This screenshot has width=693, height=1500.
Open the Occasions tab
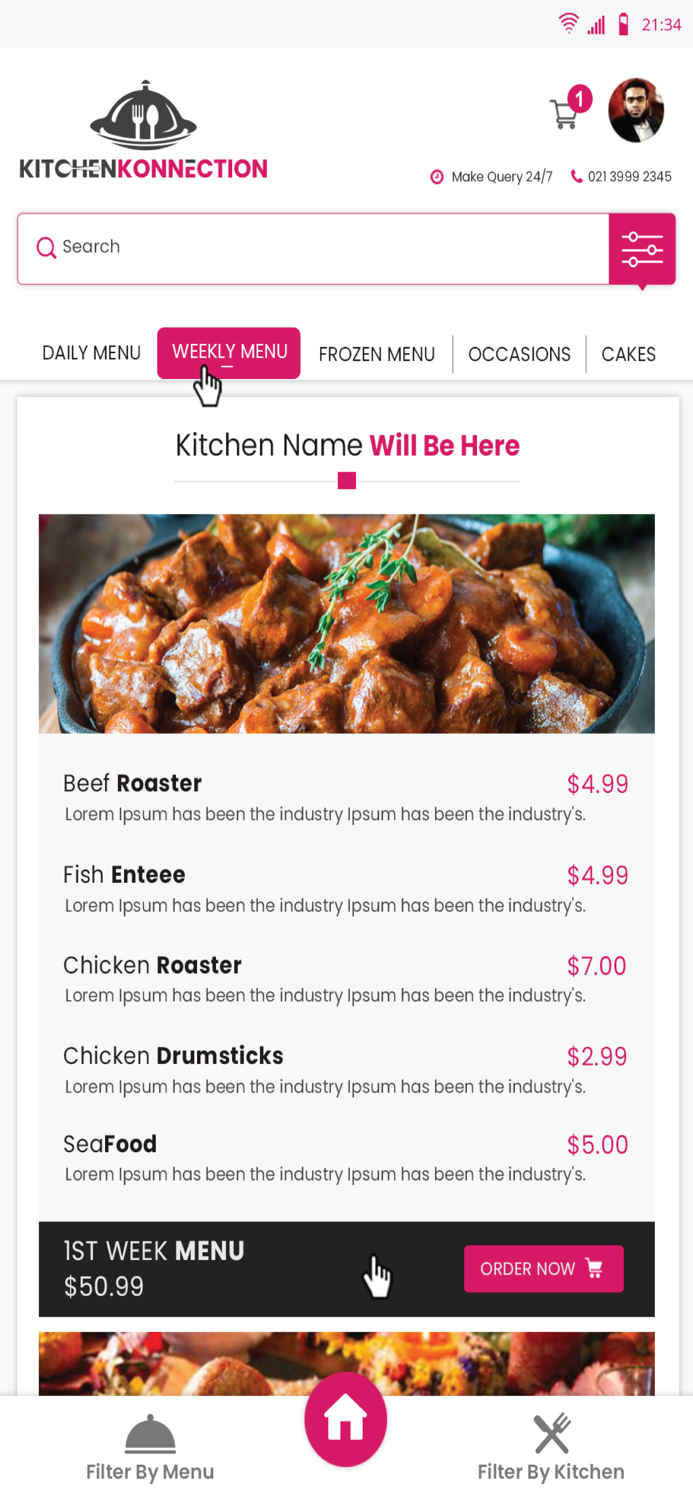pos(519,354)
